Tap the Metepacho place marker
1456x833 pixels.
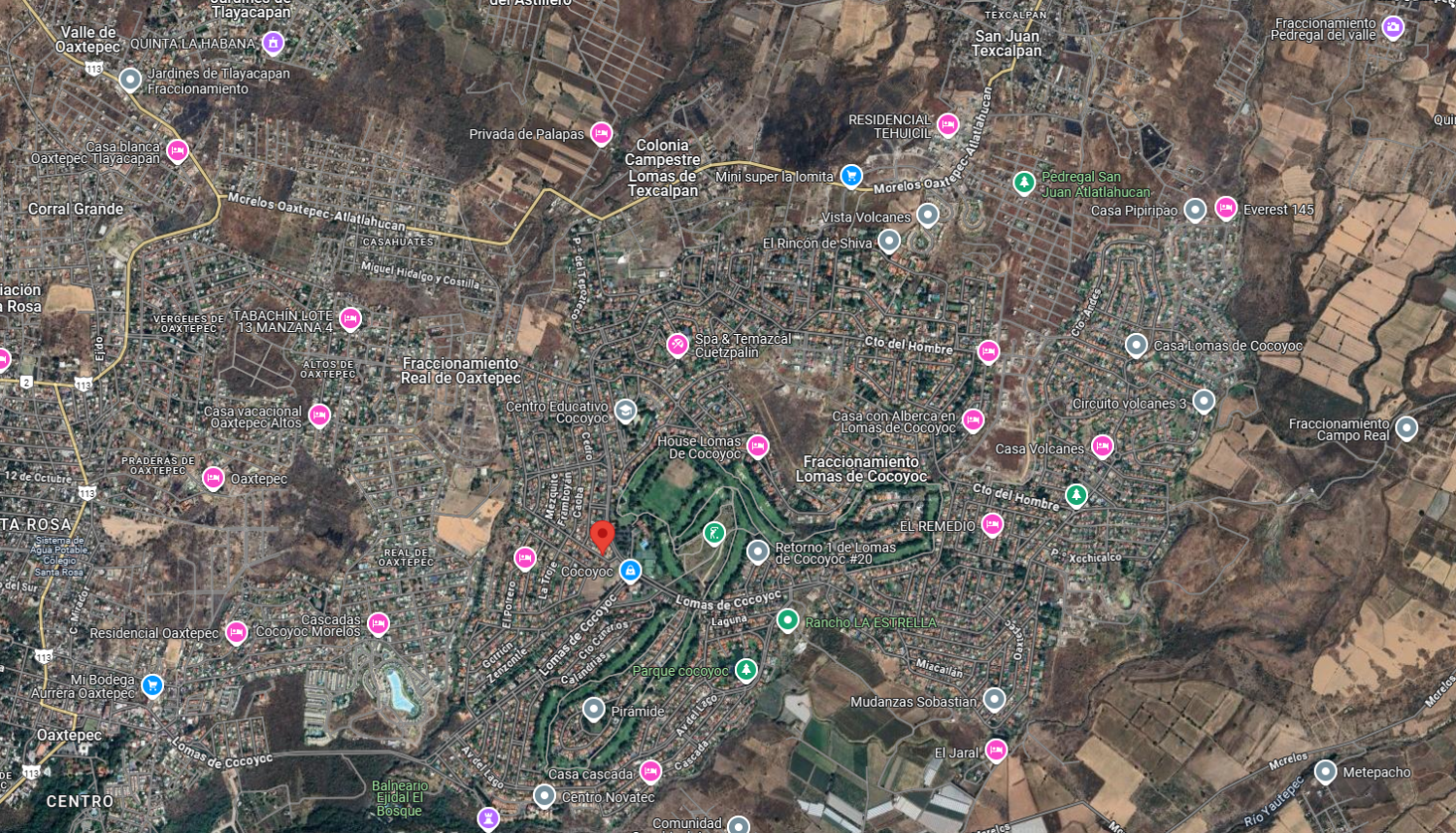click(x=1326, y=772)
